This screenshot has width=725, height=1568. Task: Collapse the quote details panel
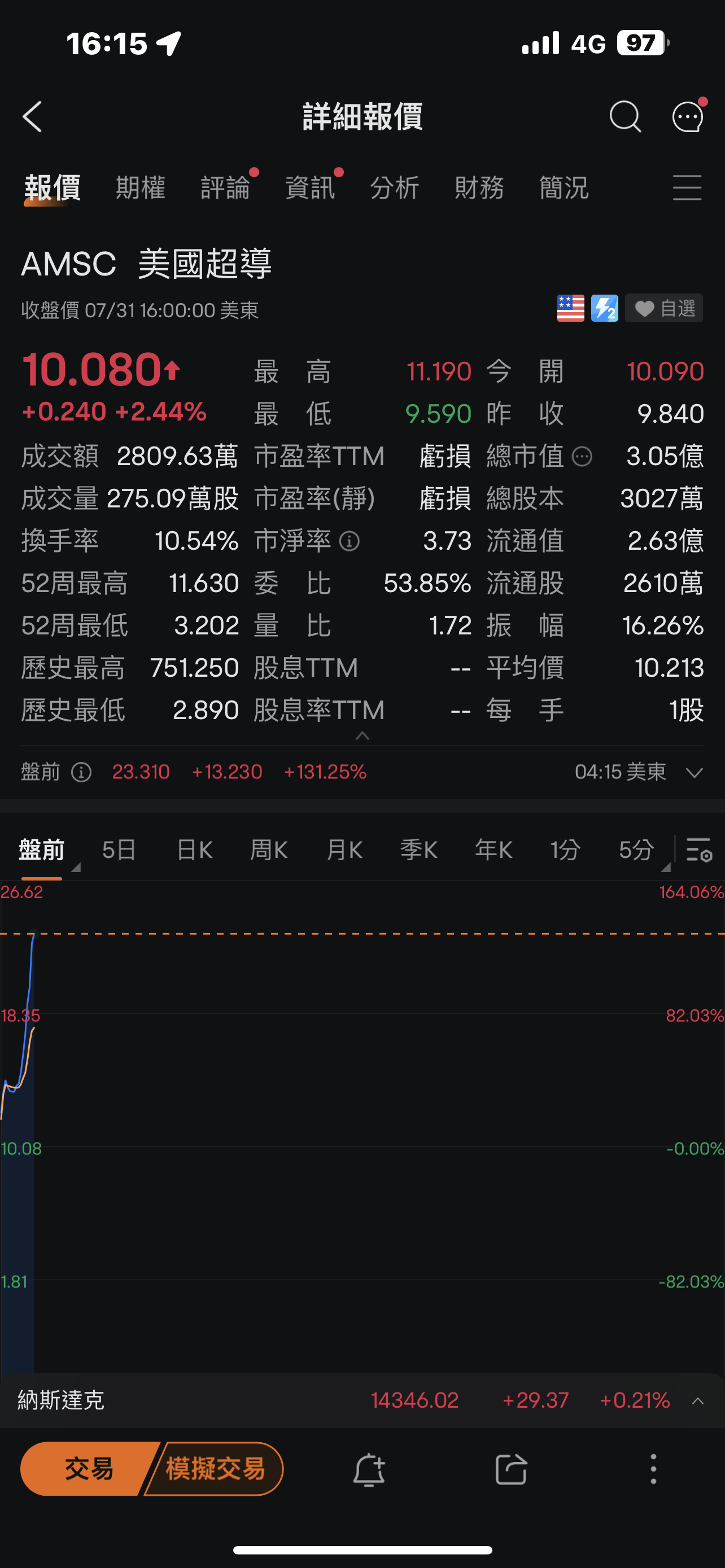(x=362, y=736)
